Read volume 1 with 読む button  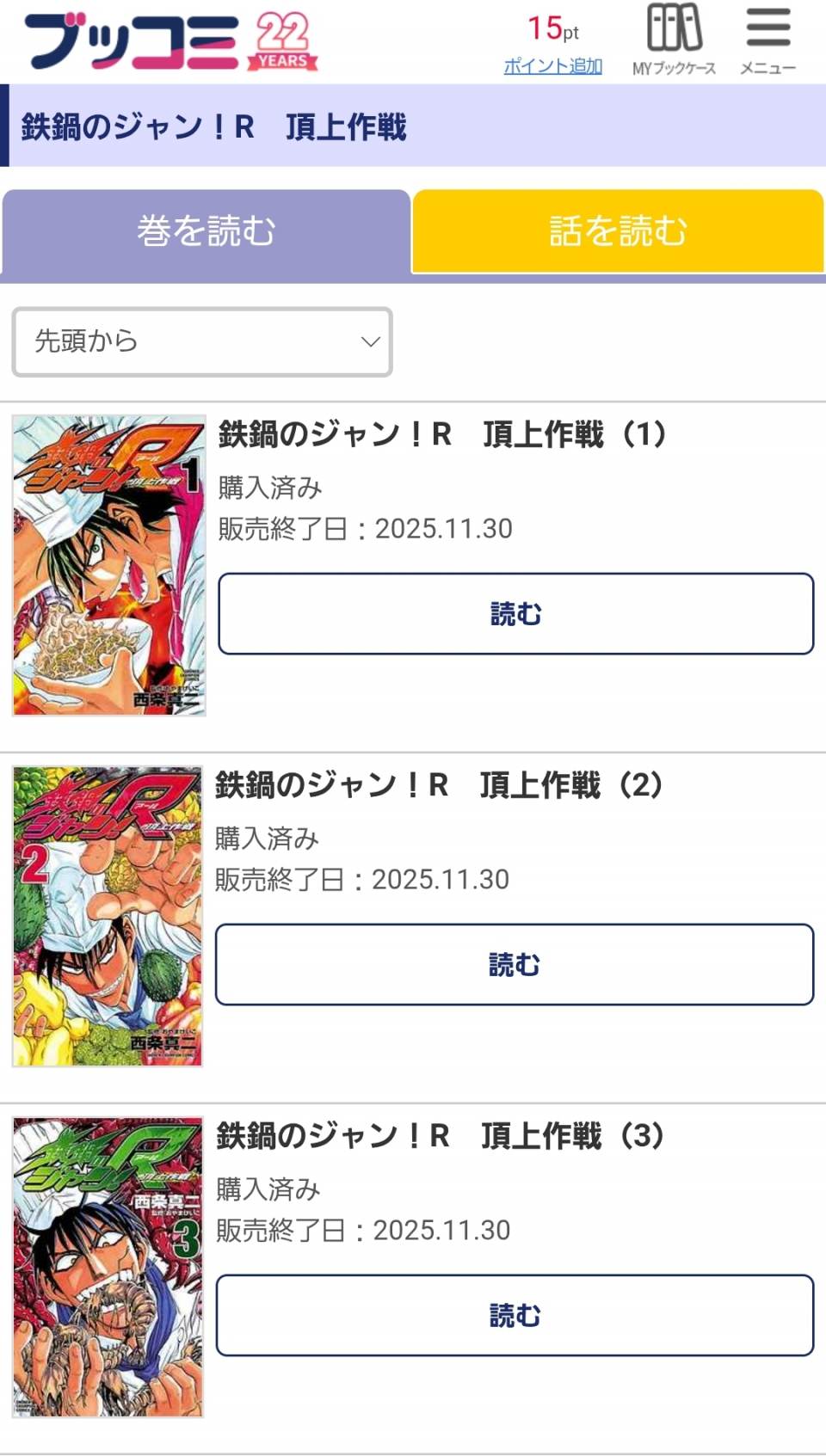(515, 614)
